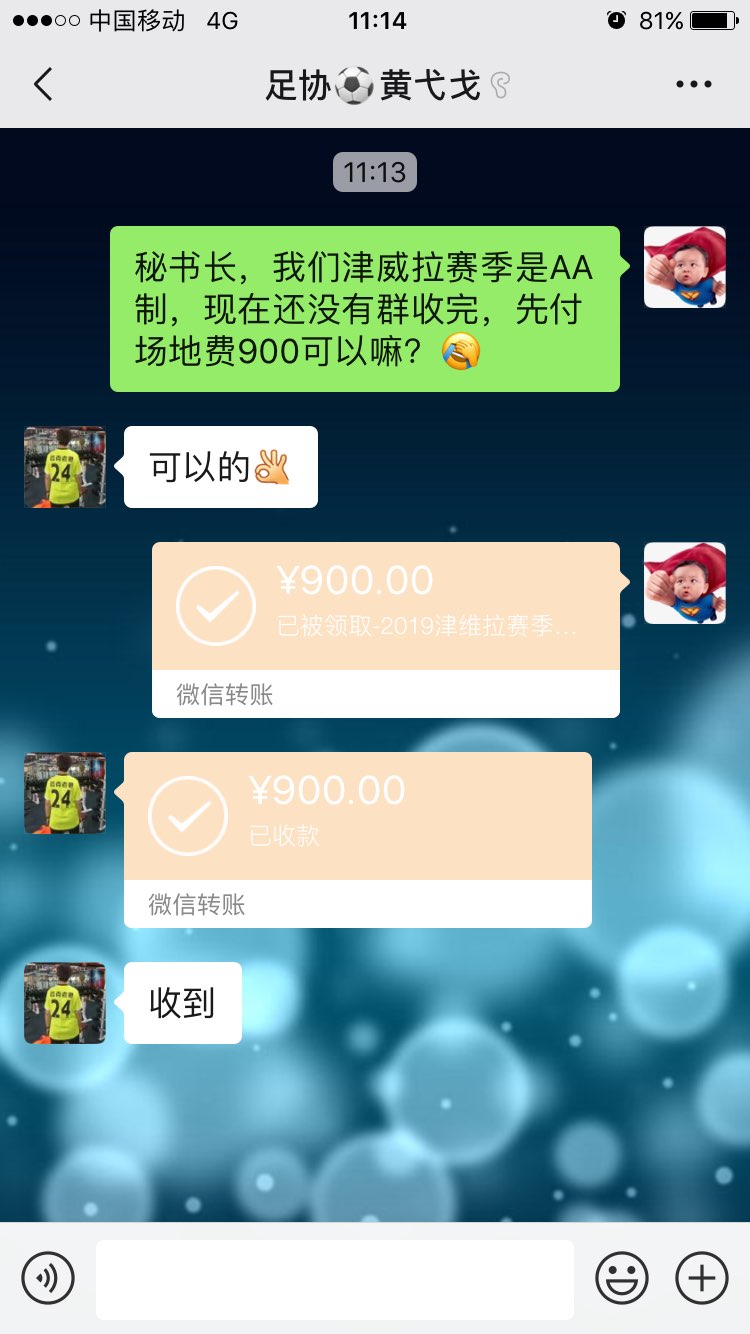The height and width of the screenshot is (1334, 750).
Task: View profile of contact next to 可以的
Action: pyautogui.click(x=65, y=467)
